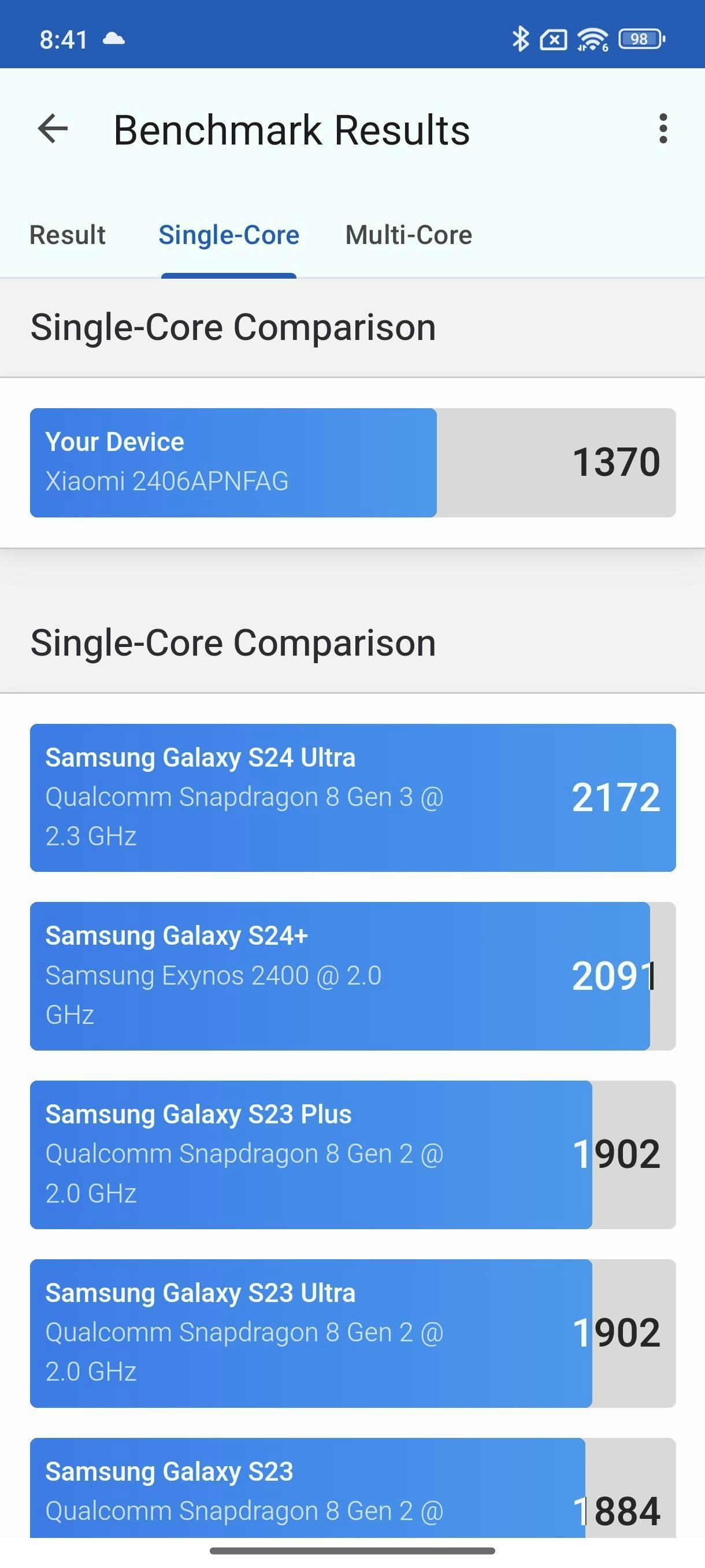The height and width of the screenshot is (1568, 705).
Task: Select the Single-Core tab
Action: 229,235
